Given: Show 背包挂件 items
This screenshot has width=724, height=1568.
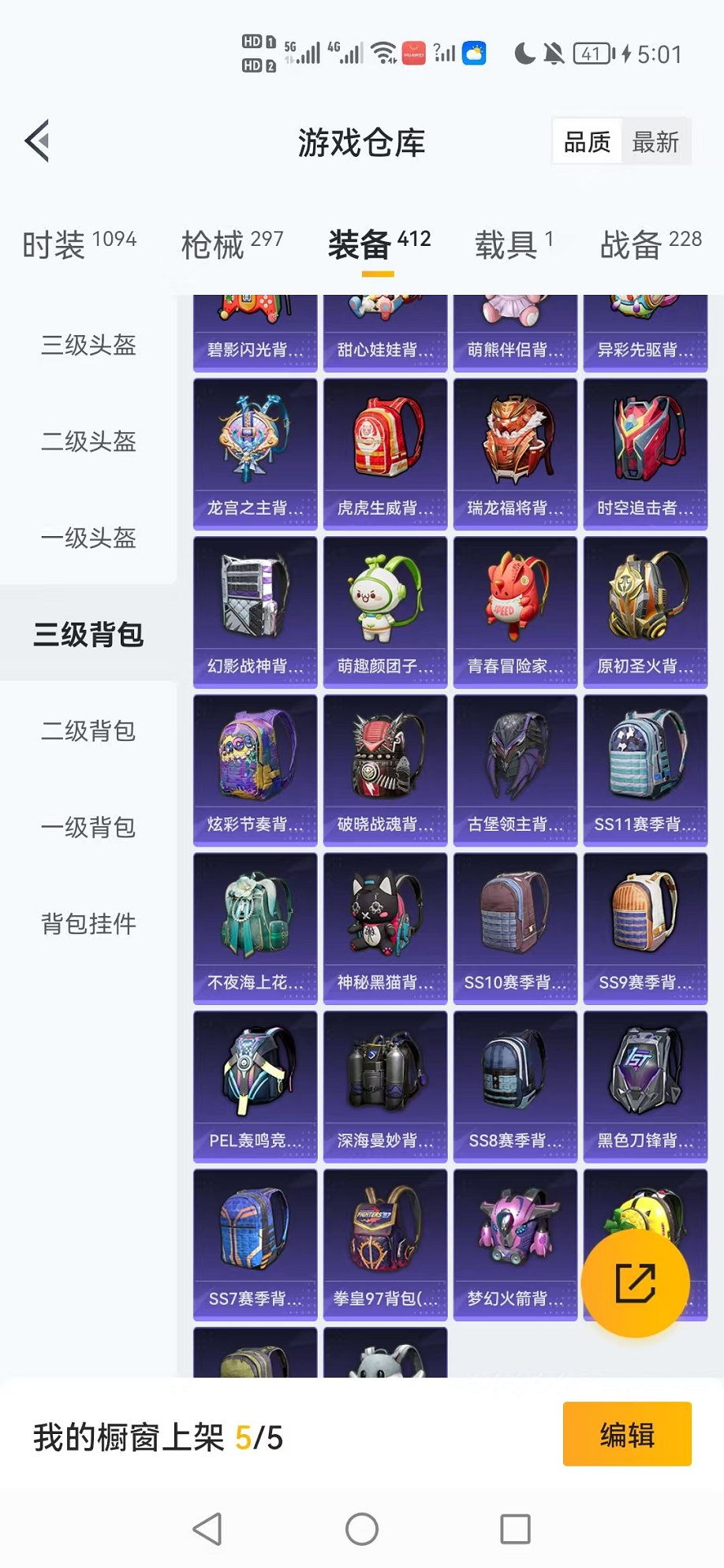Looking at the screenshot, I should point(88,923).
